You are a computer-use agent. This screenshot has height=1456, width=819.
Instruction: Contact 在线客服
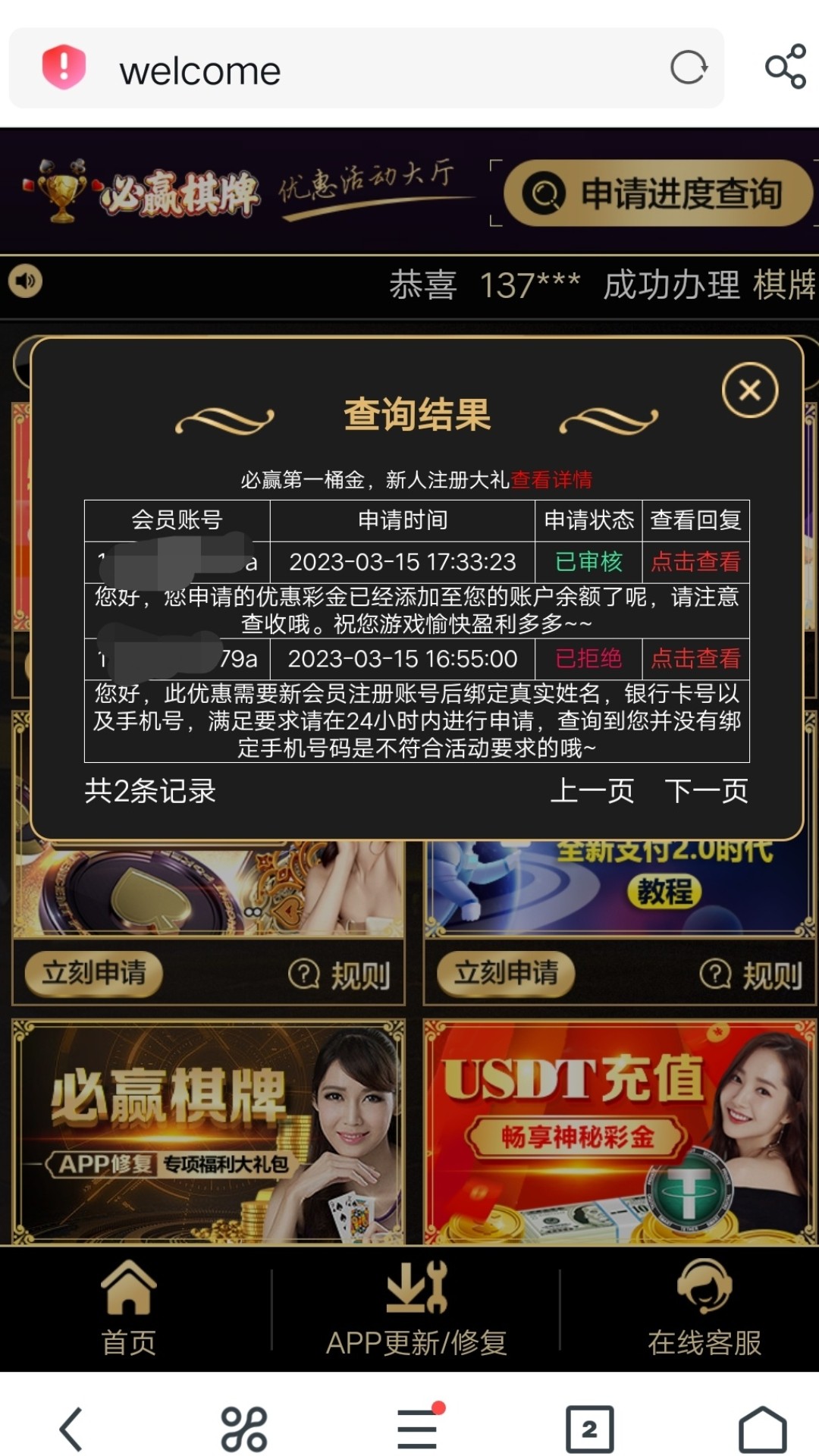click(x=704, y=1308)
